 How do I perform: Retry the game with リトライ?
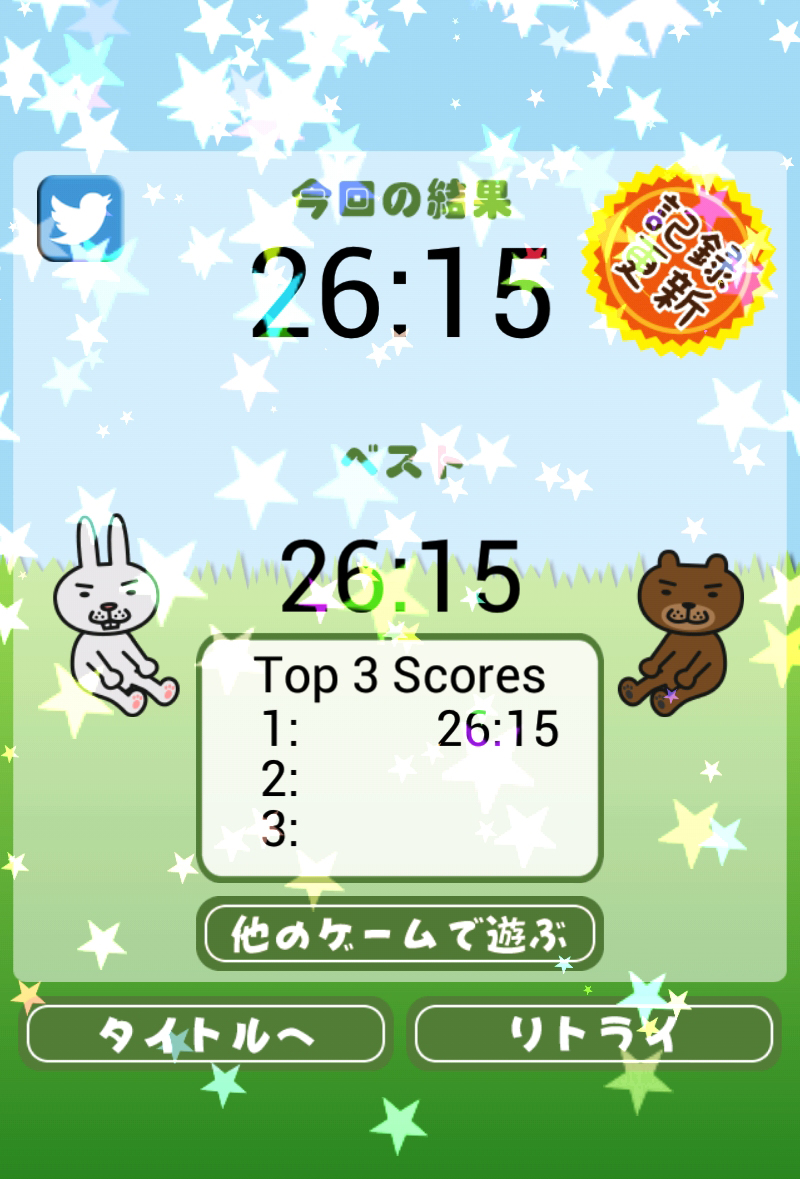tap(594, 1033)
